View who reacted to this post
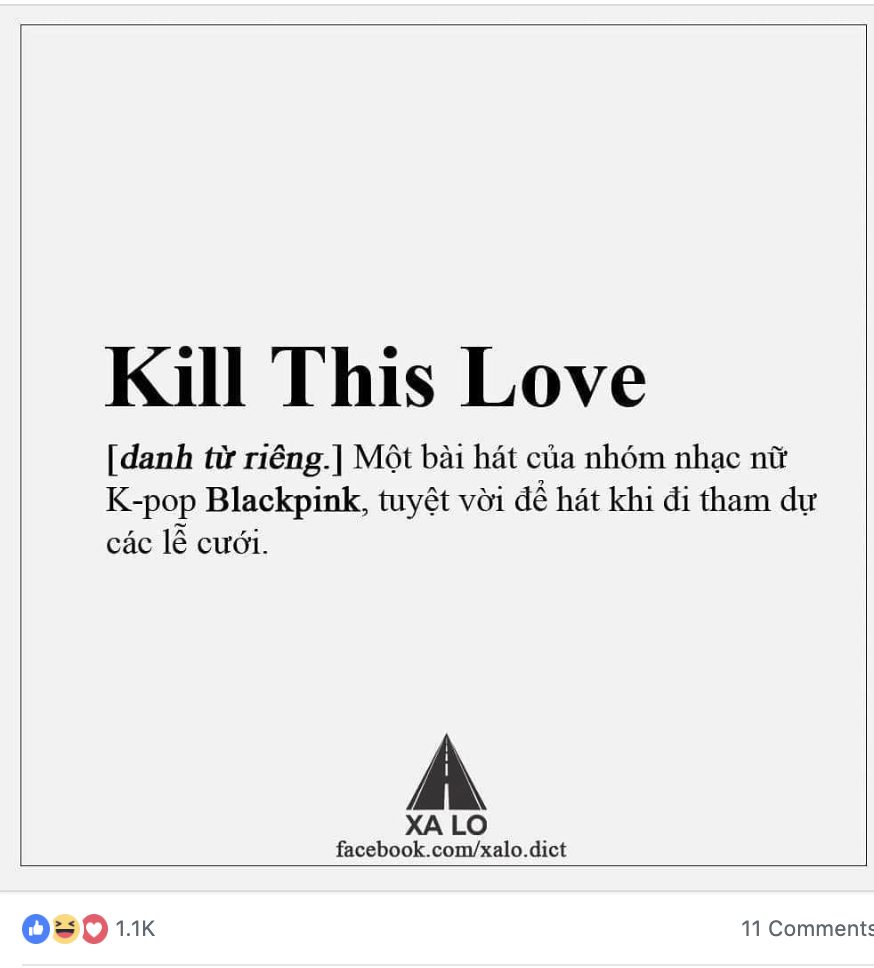Viewport: 874px width, 968px height. point(134,929)
